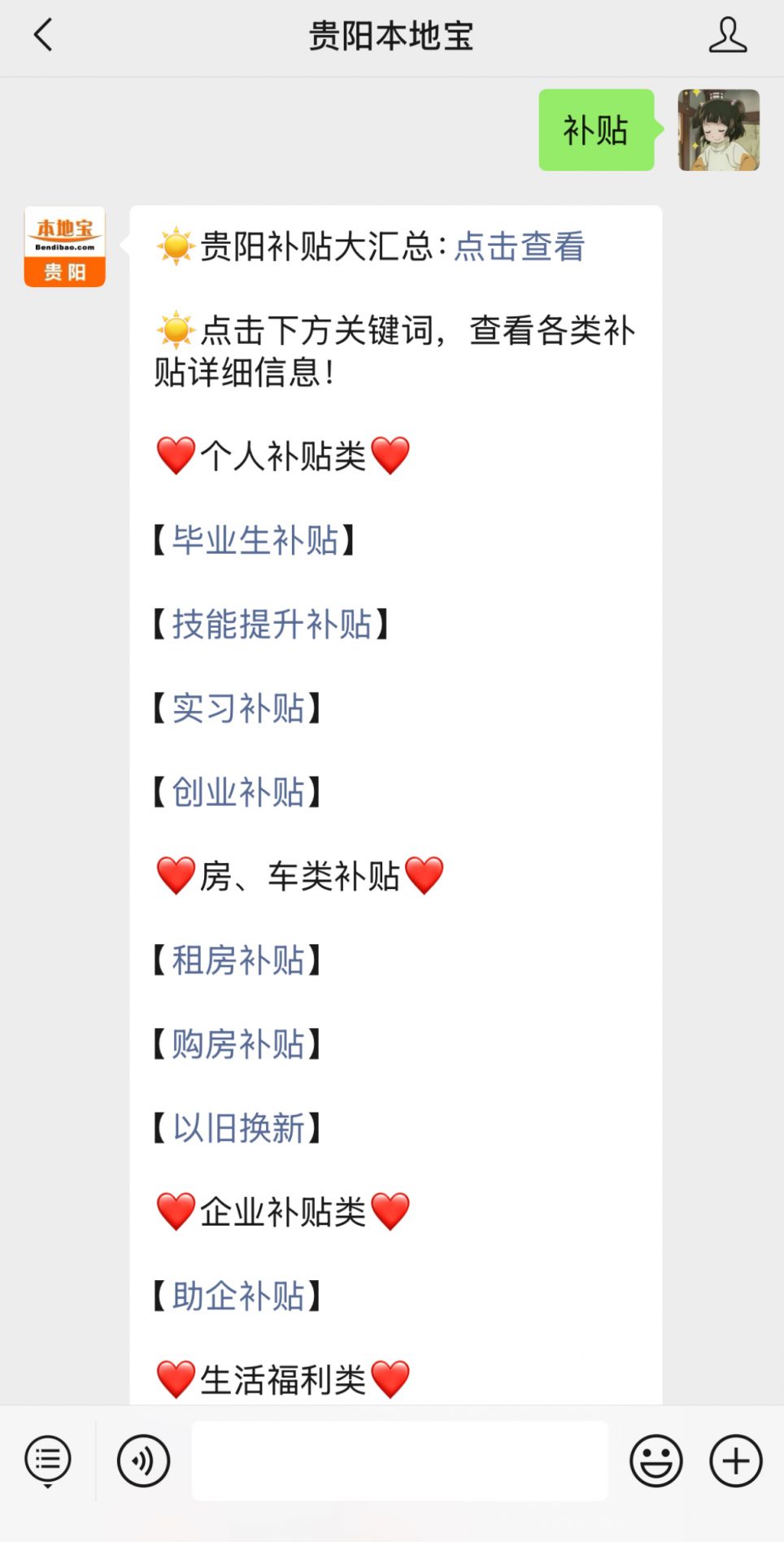
Task: View 创业补贴 details
Action: (237, 792)
